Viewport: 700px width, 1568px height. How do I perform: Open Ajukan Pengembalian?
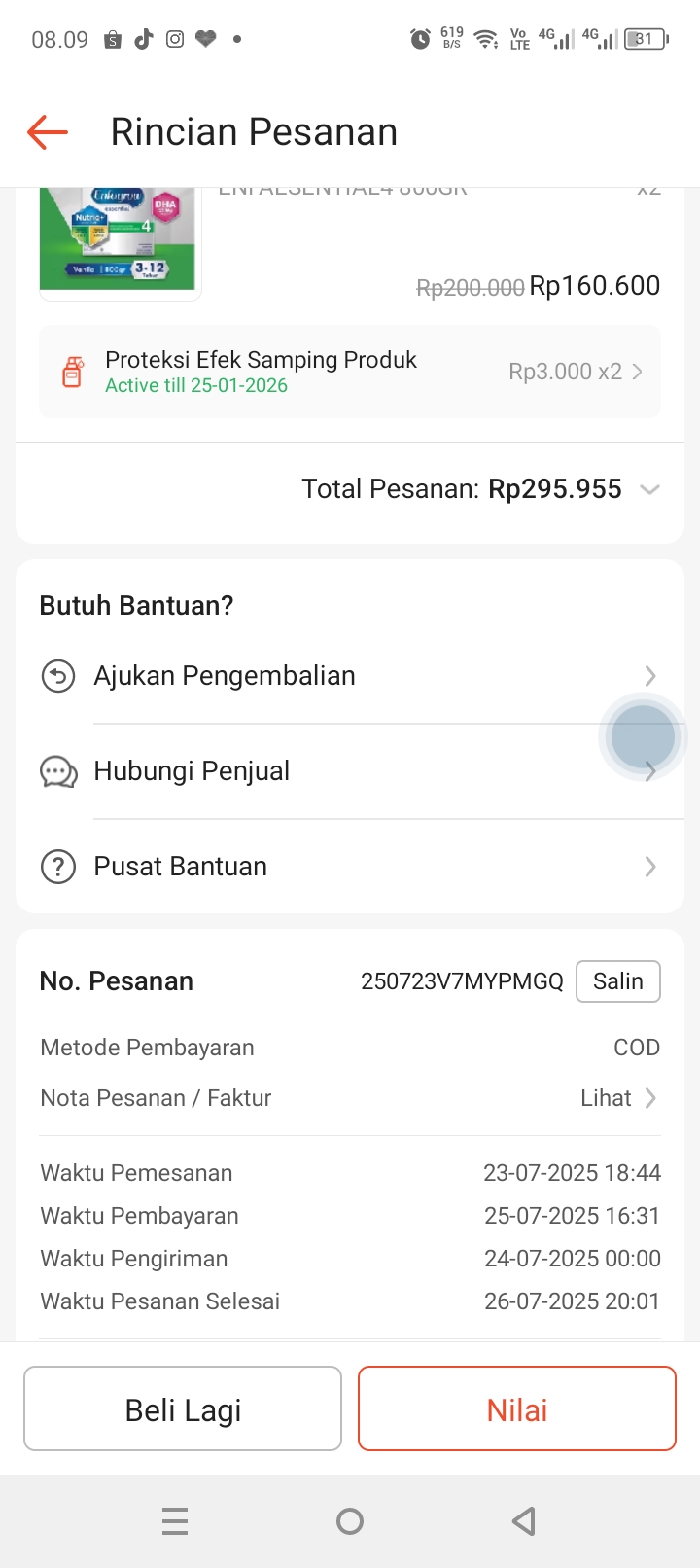pos(350,675)
